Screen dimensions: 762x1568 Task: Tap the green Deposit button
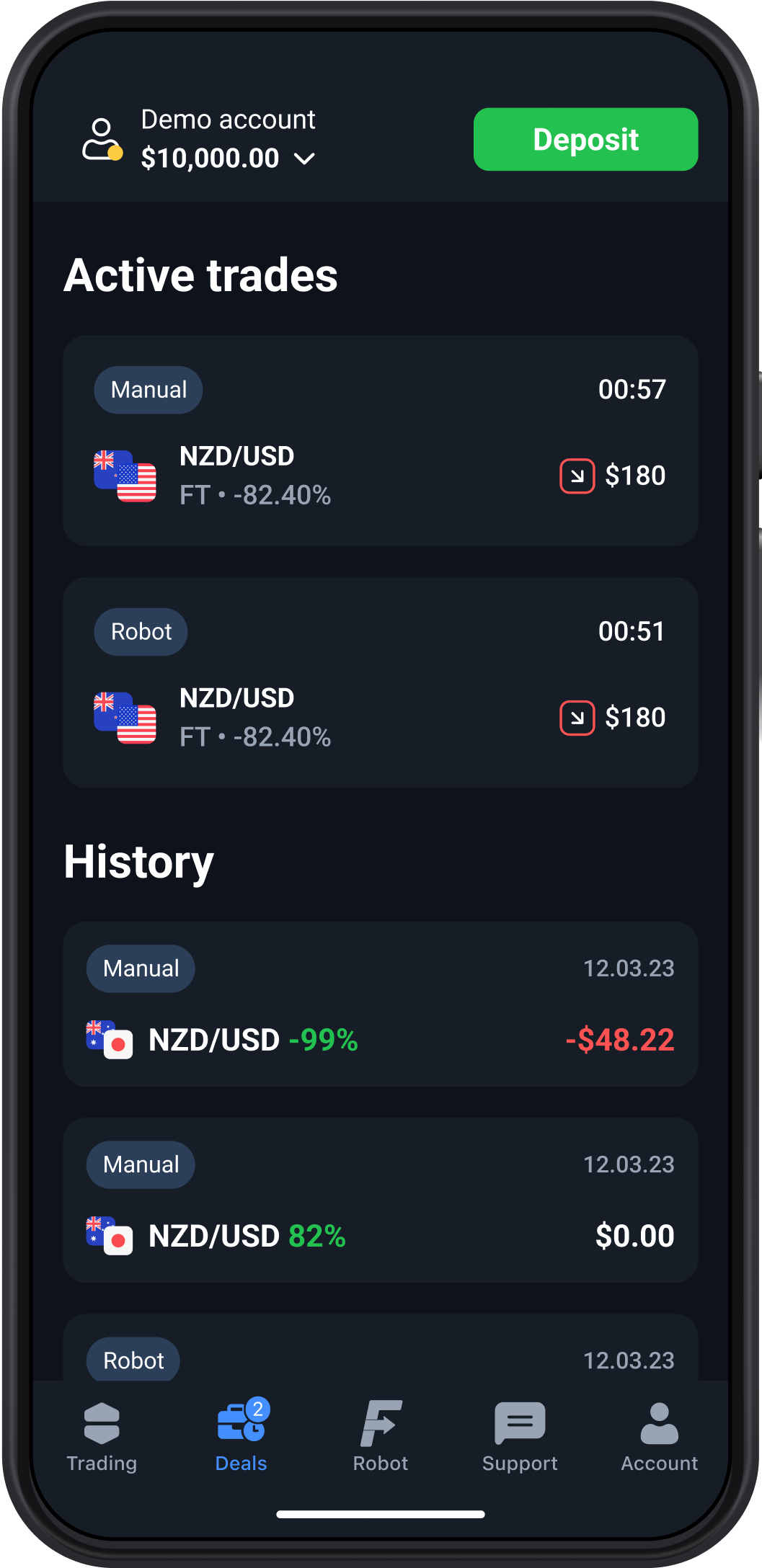point(585,139)
